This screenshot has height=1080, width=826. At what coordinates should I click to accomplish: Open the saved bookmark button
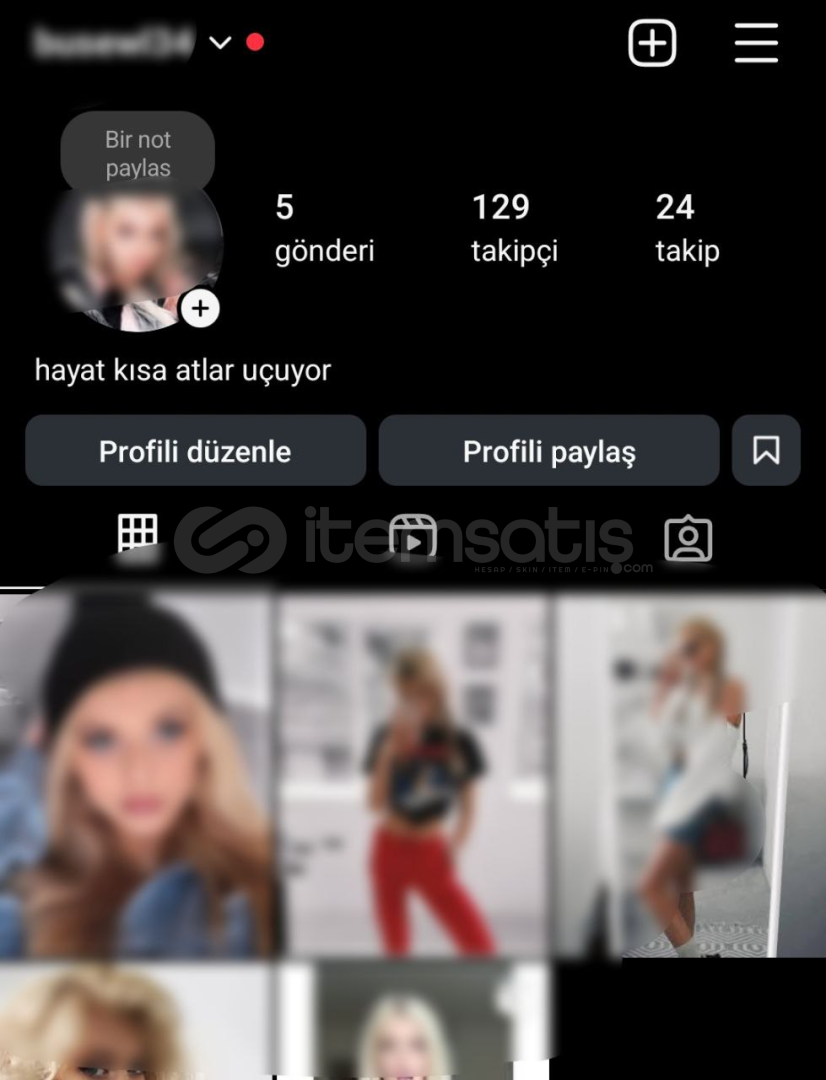(766, 451)
